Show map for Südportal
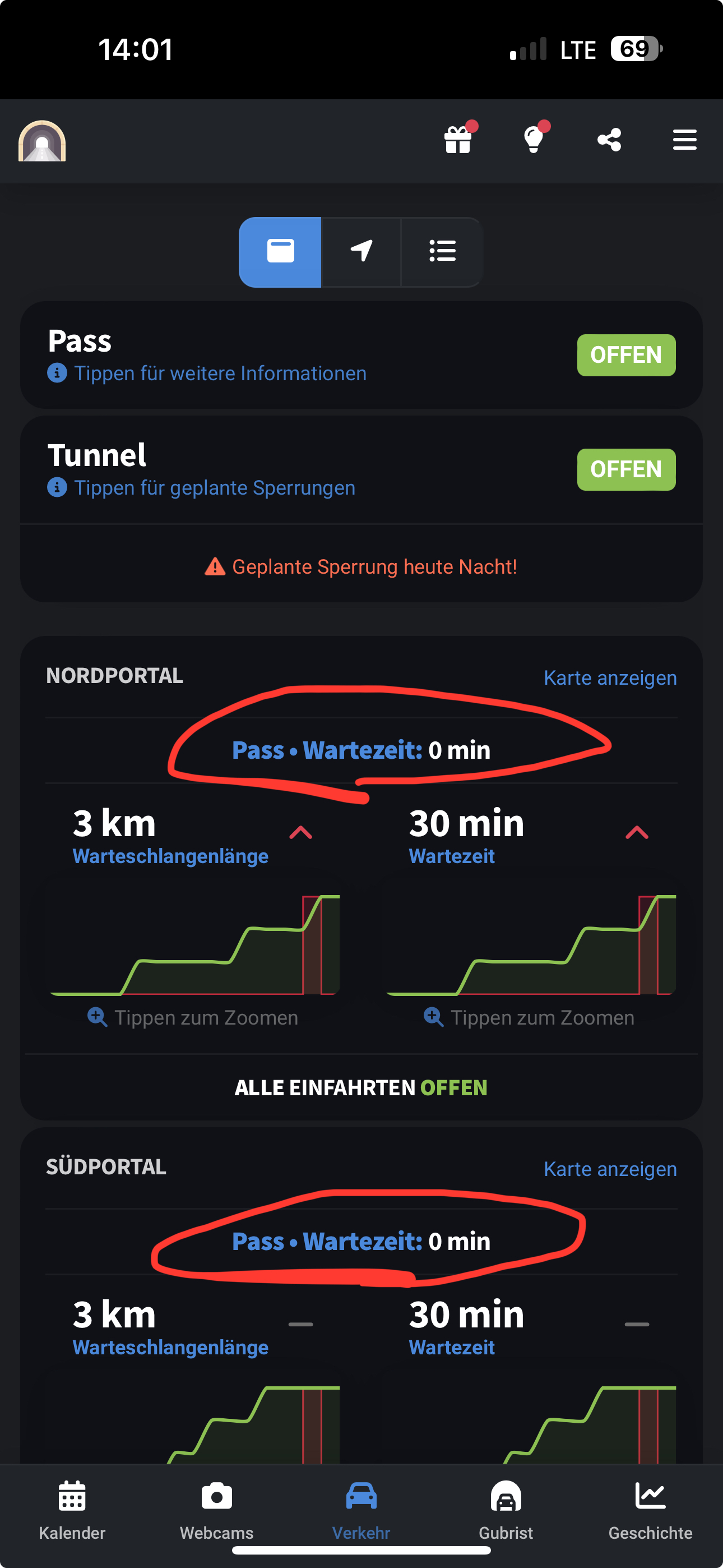This screenshot has height=1568, width=723. [610, 1169]
